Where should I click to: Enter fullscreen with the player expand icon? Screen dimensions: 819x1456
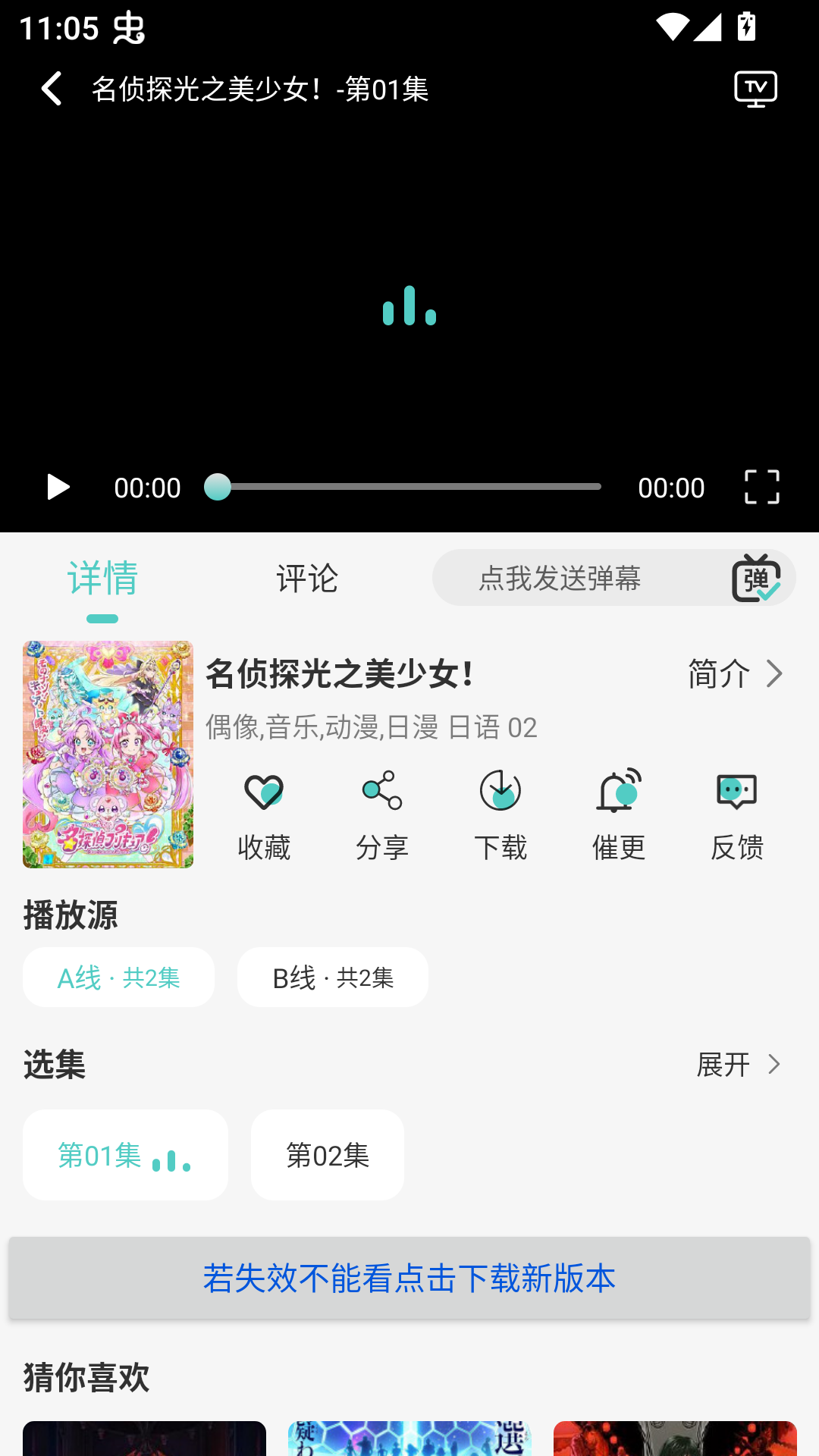coord(763,488)
